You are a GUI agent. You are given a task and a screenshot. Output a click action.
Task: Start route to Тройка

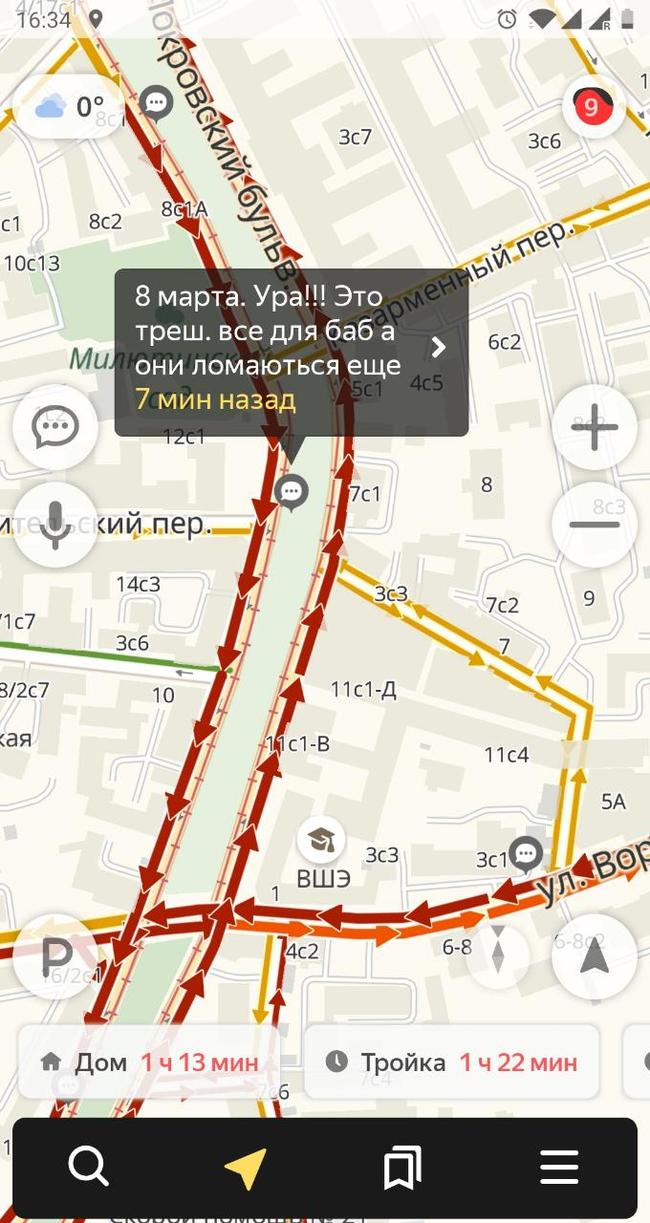(x=452, y=1062)
